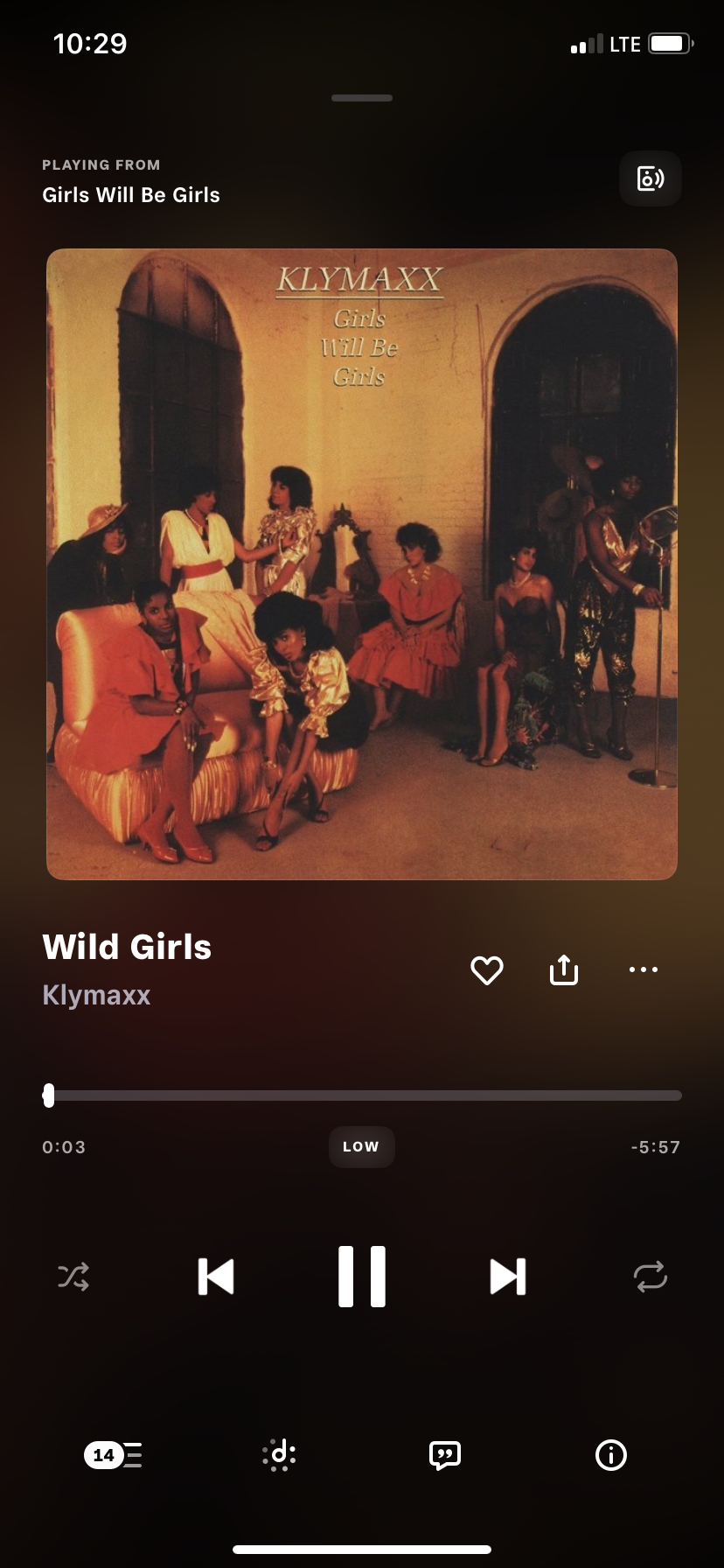Viewport: 724px width, 1568px height.
Task: Like the song Wild Girls
Action: (x=487, y=969)
